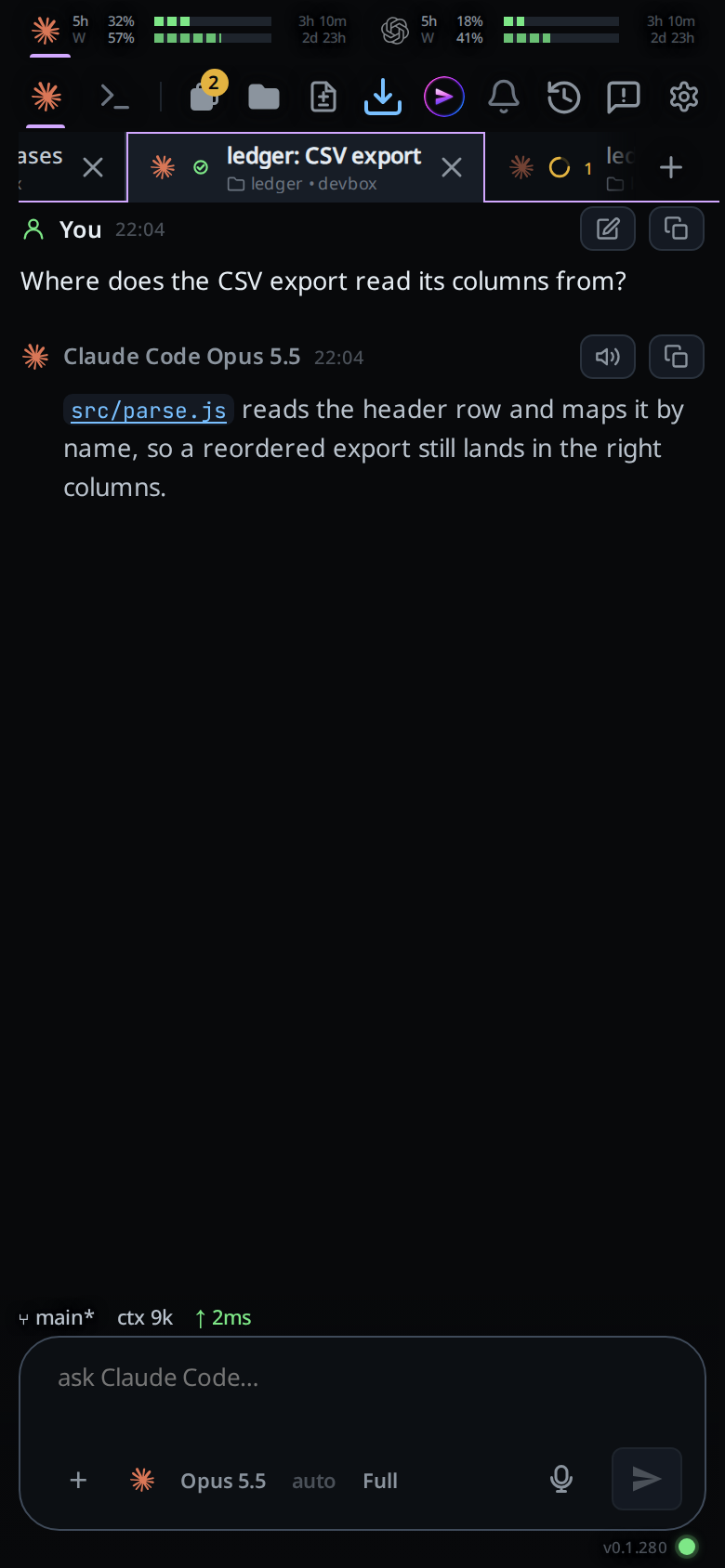725x1568 pixels.
Task: Open the notifications bell
Action: click(504, 97)
